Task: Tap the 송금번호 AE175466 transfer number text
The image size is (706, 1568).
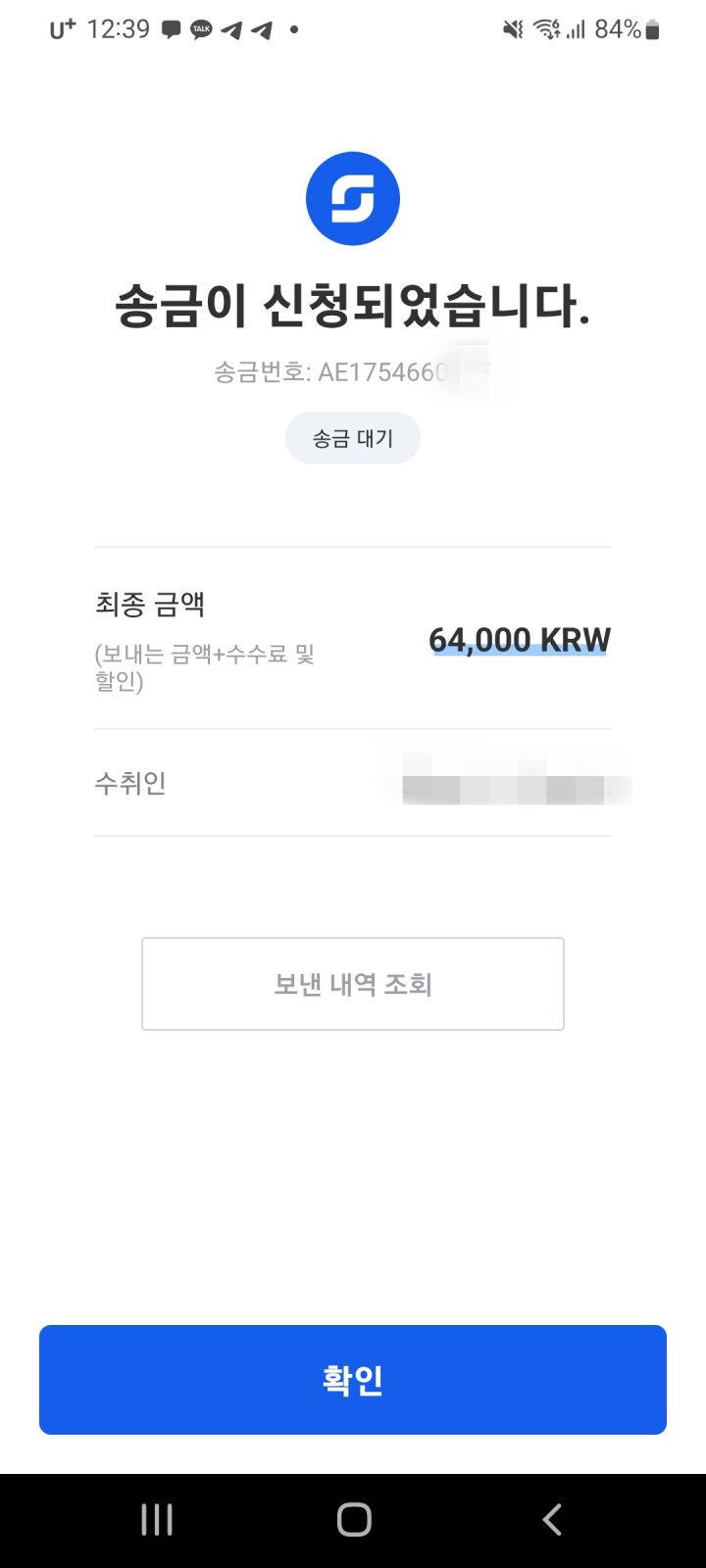Action: 353,372
